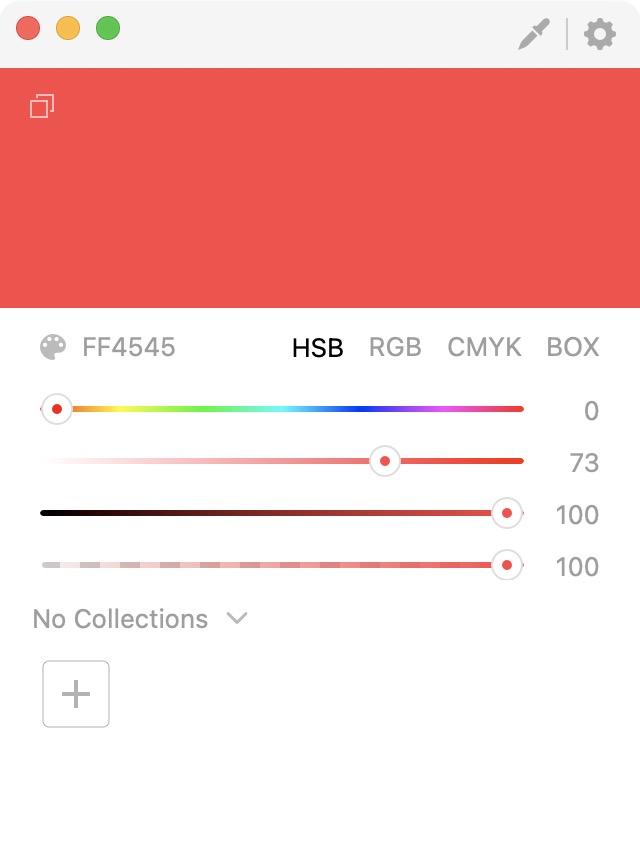Open the color palette icon
Viewport: 640px width, 856px height.
pyautogui.click(x=52, y=347)
